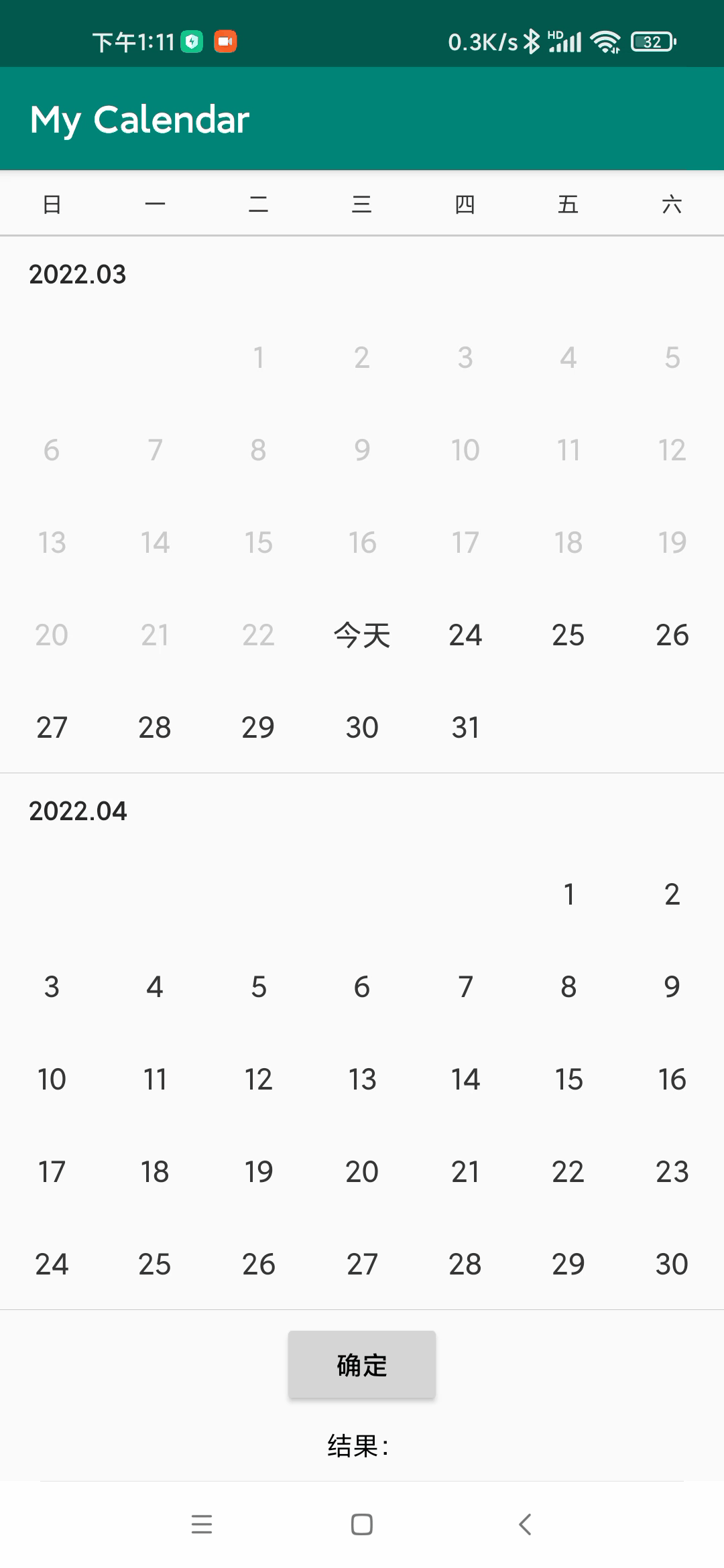Select April 30
The width and height of the screenshot is (724, 1568).
tap(672, 1264)
